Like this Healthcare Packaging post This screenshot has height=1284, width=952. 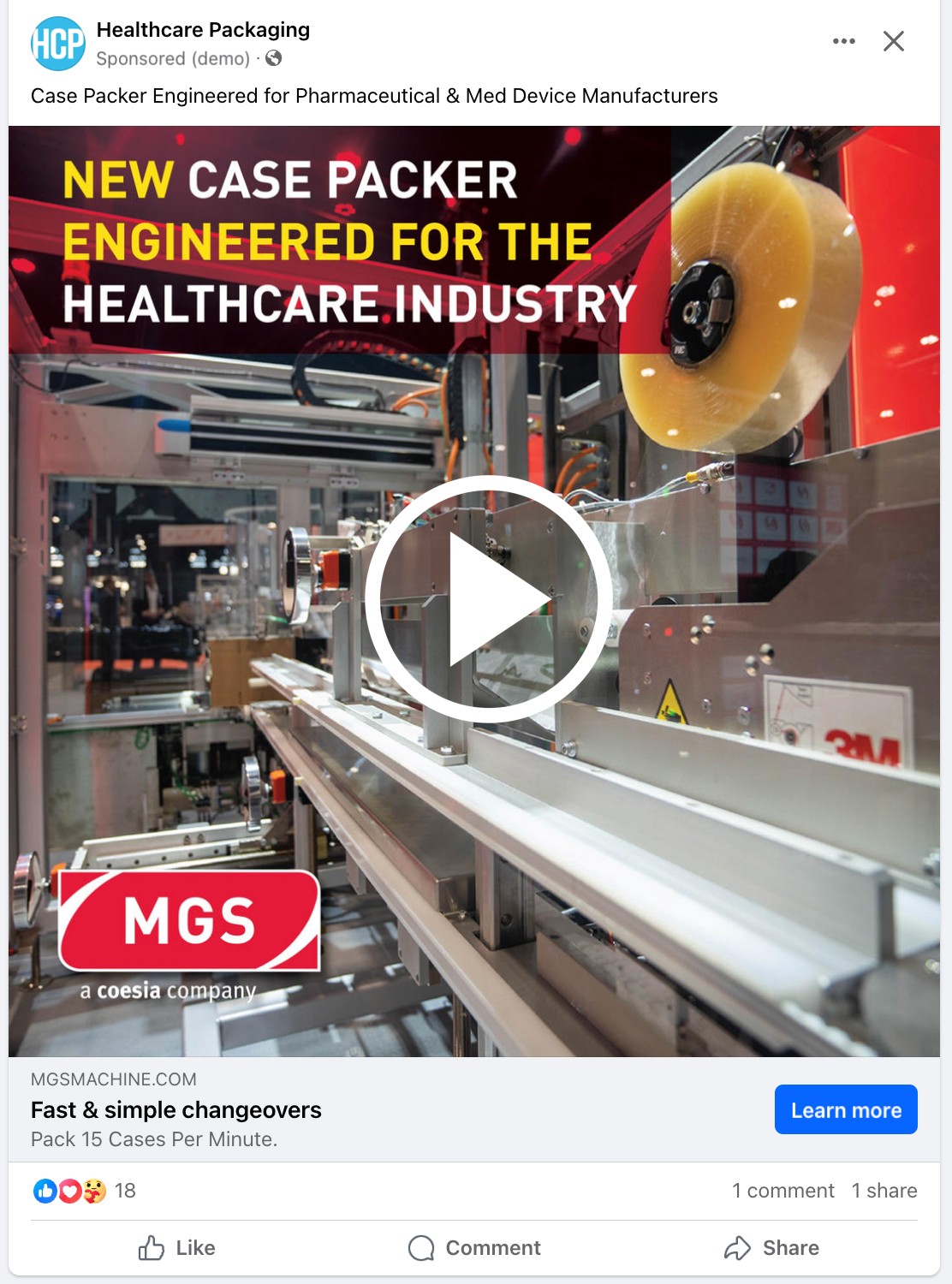tap(177, 1247)
